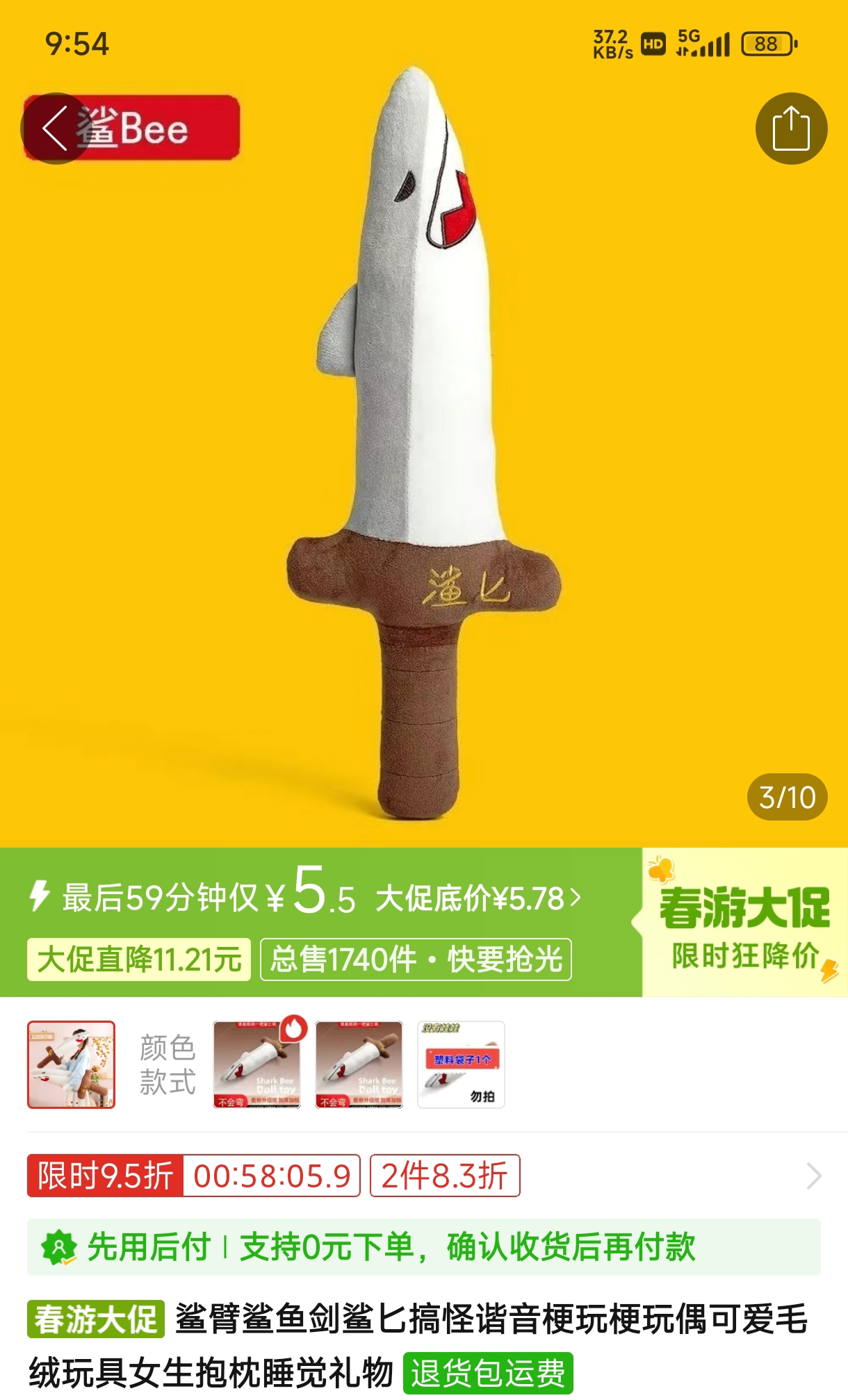Go back from the product page
The width and height of the screenshot is (848, 1400).
56,129
